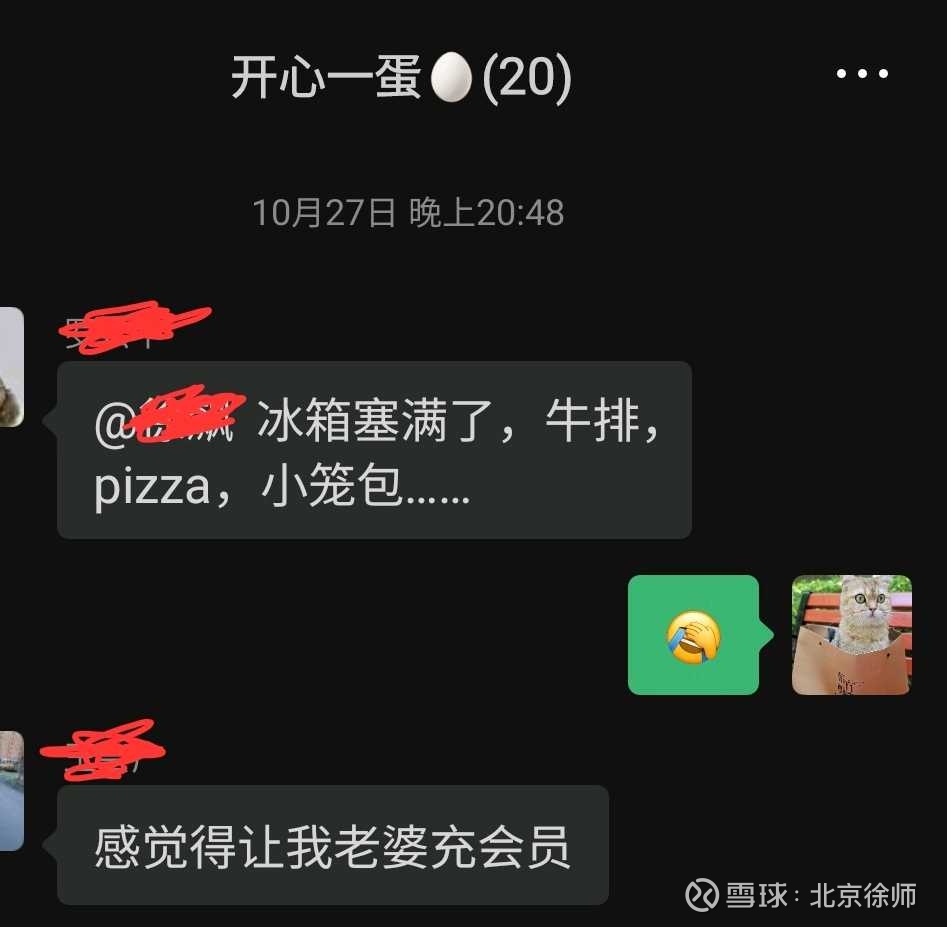This screenshot has width=947, height=927.
Task: Tap avatar beside the 感觉得让我老婆充会员 message
Action: point(10,791)
